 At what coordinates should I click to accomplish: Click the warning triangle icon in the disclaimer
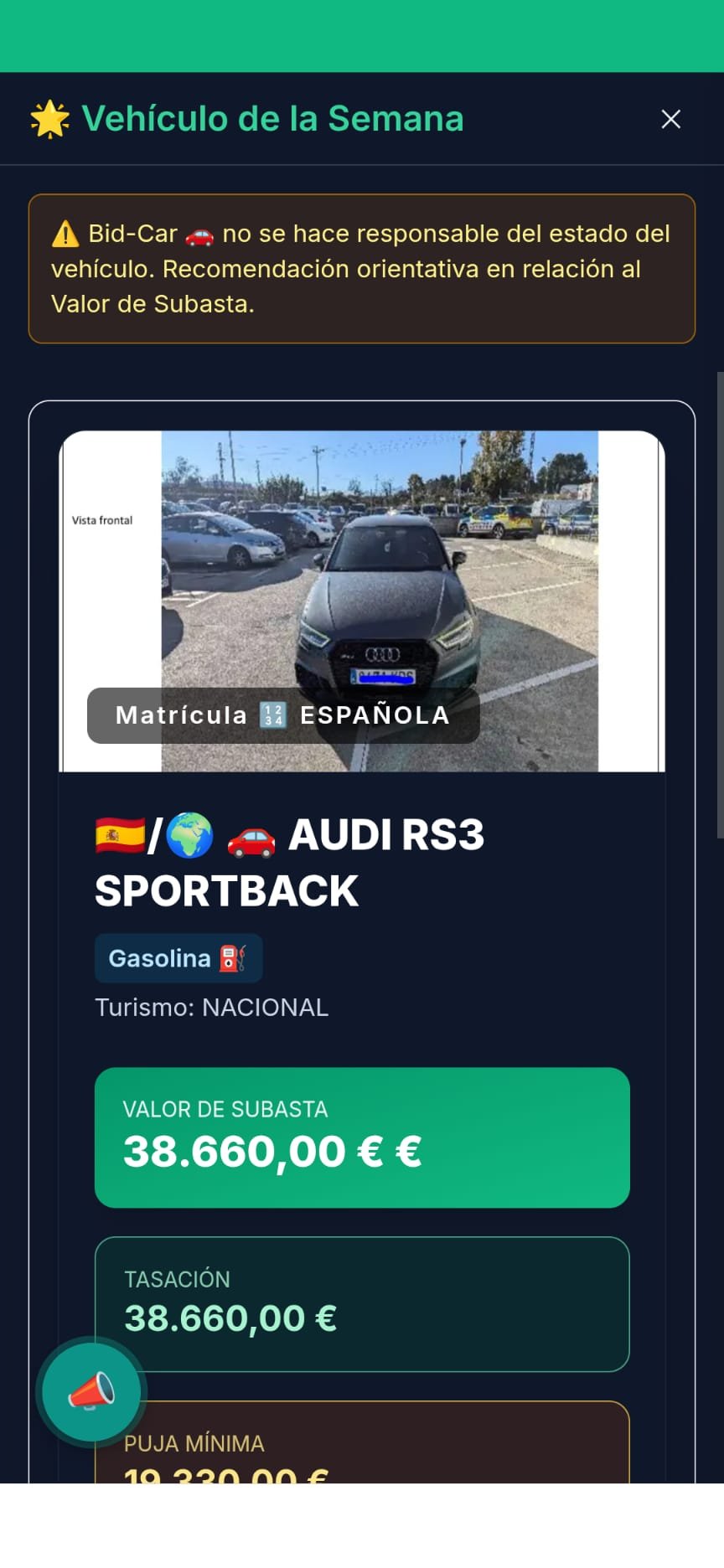click(x=65, y=235)
